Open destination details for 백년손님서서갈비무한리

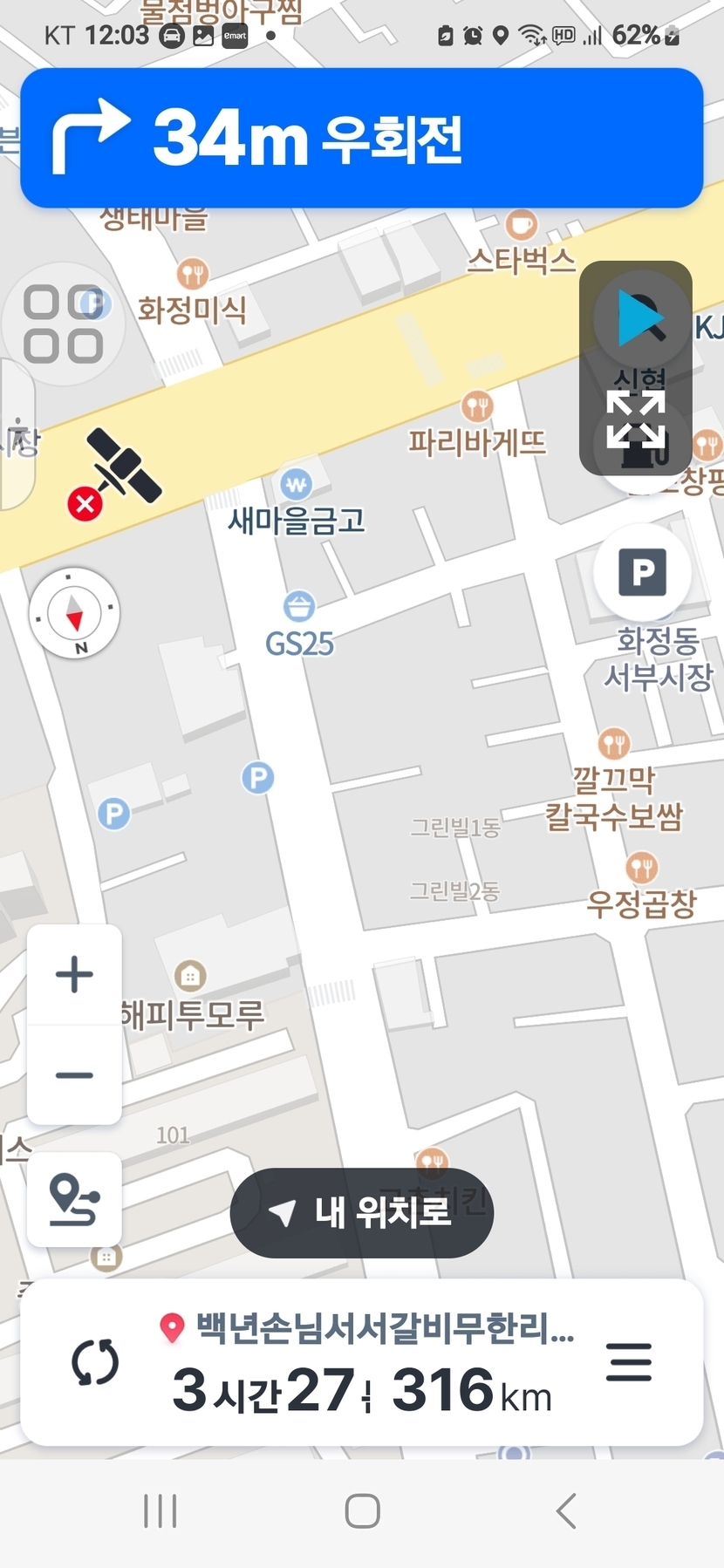368,1329
